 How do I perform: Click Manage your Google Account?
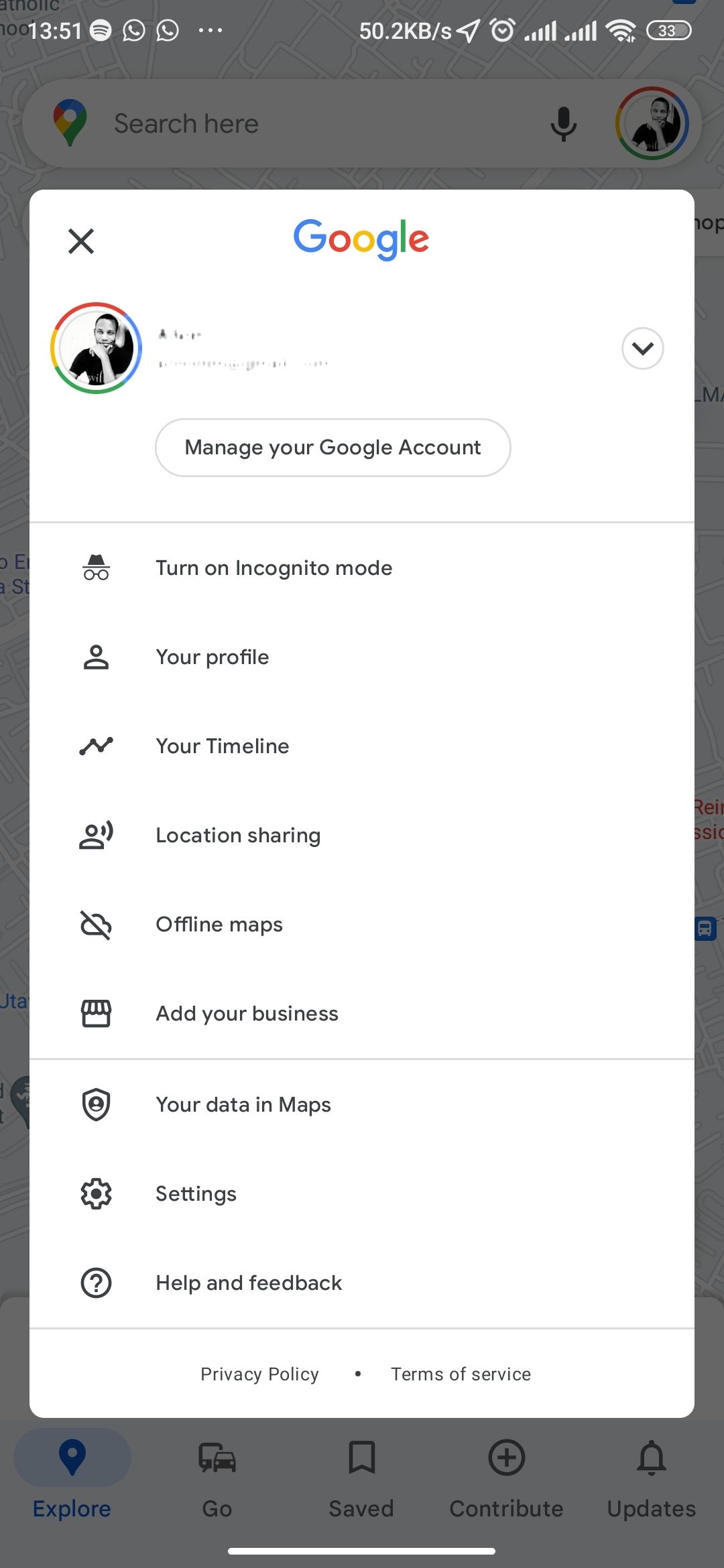click(x=333, y=447)
